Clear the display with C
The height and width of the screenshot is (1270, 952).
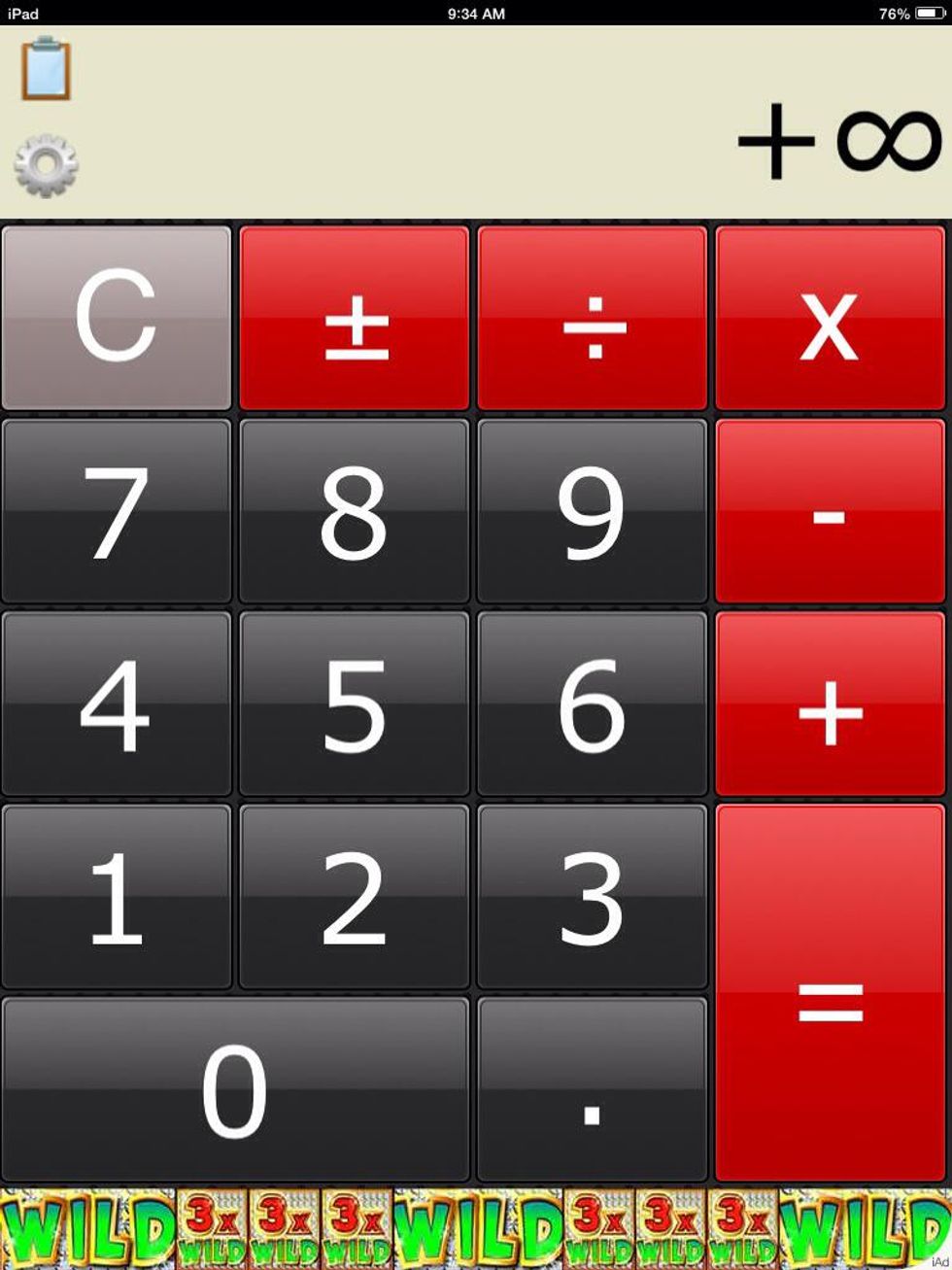tap(117, 318)
